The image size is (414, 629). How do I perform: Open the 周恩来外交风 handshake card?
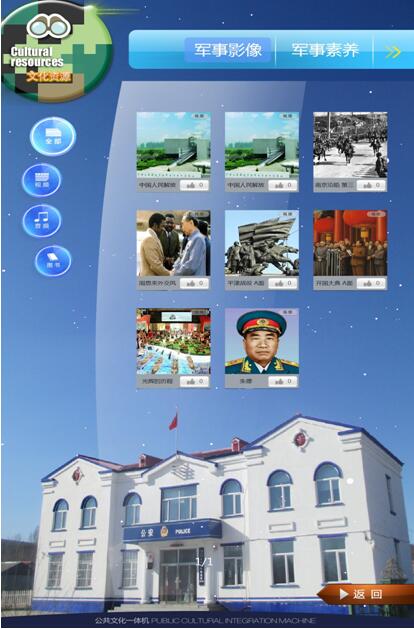click(x=173, y=249)
